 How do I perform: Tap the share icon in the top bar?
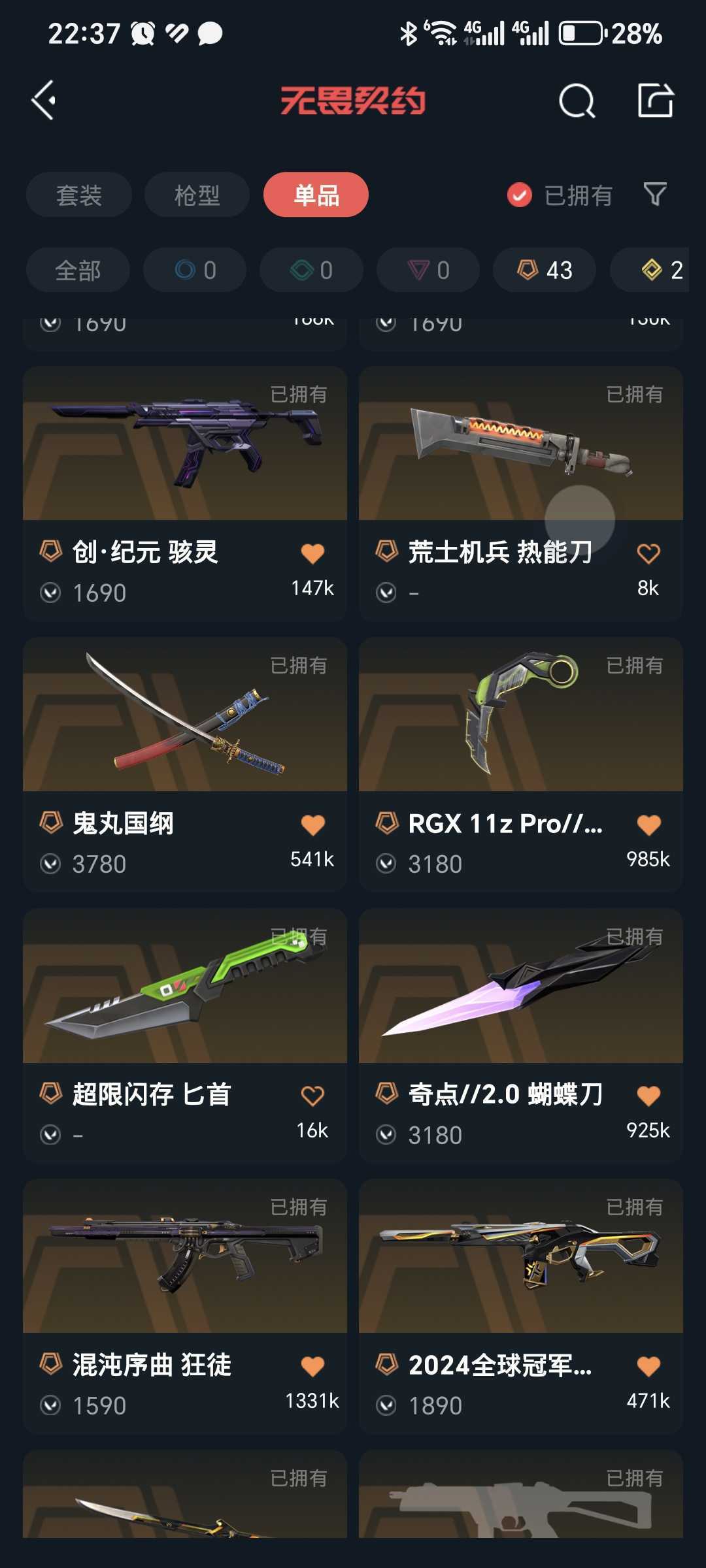655,101
